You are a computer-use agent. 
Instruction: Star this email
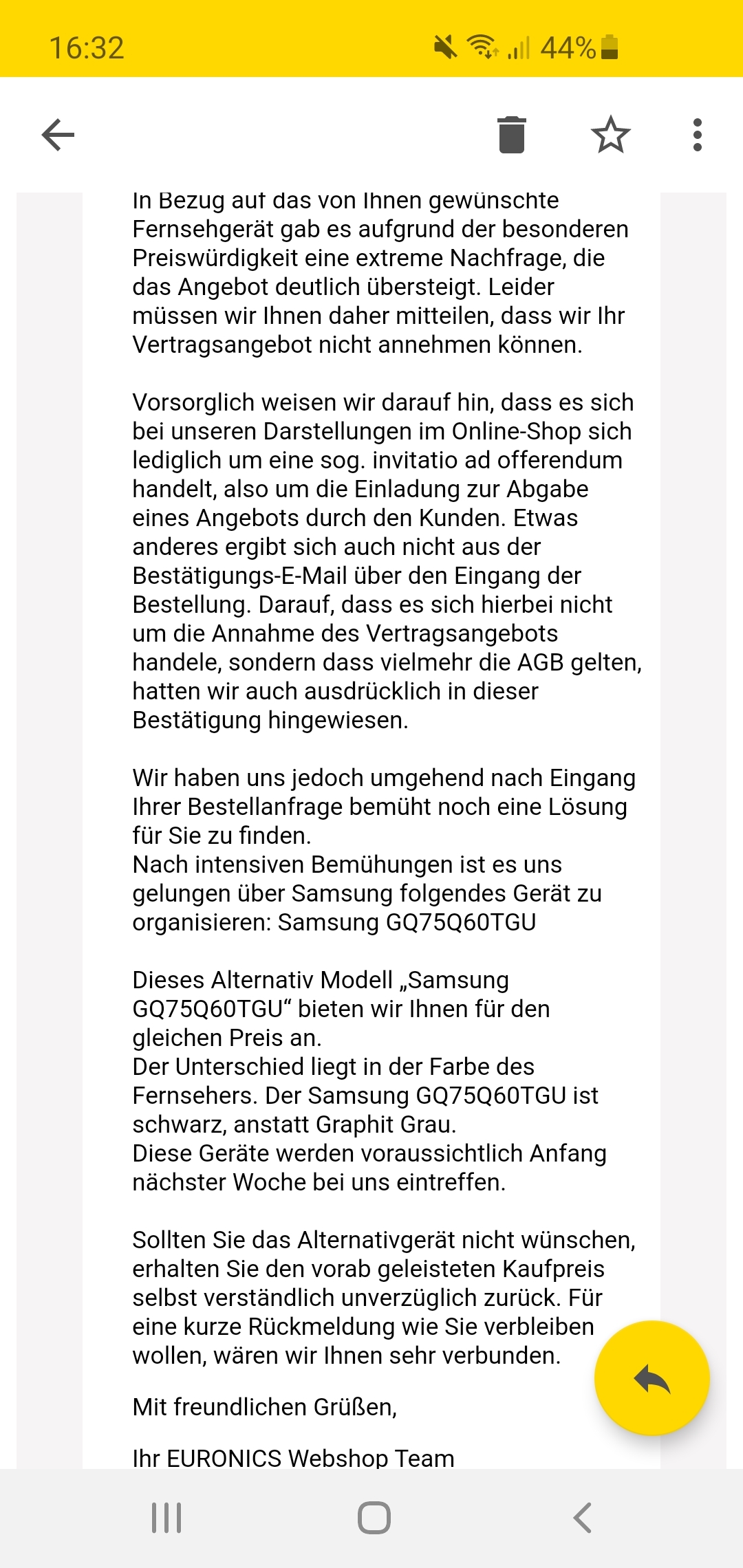(611, 135)
